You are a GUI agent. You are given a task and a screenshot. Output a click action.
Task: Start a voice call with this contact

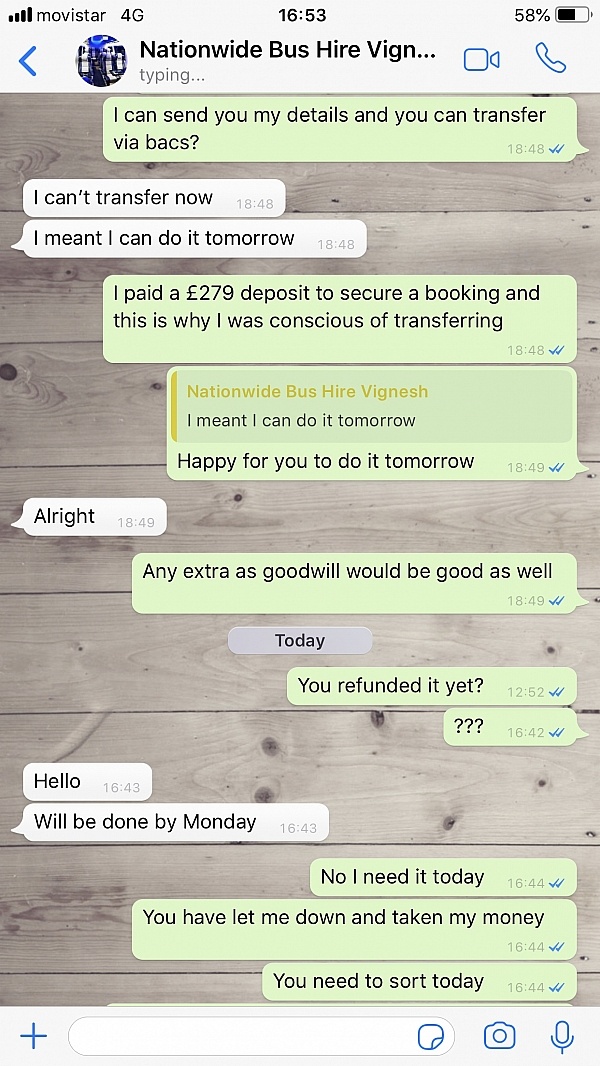[x=550, y=58]
